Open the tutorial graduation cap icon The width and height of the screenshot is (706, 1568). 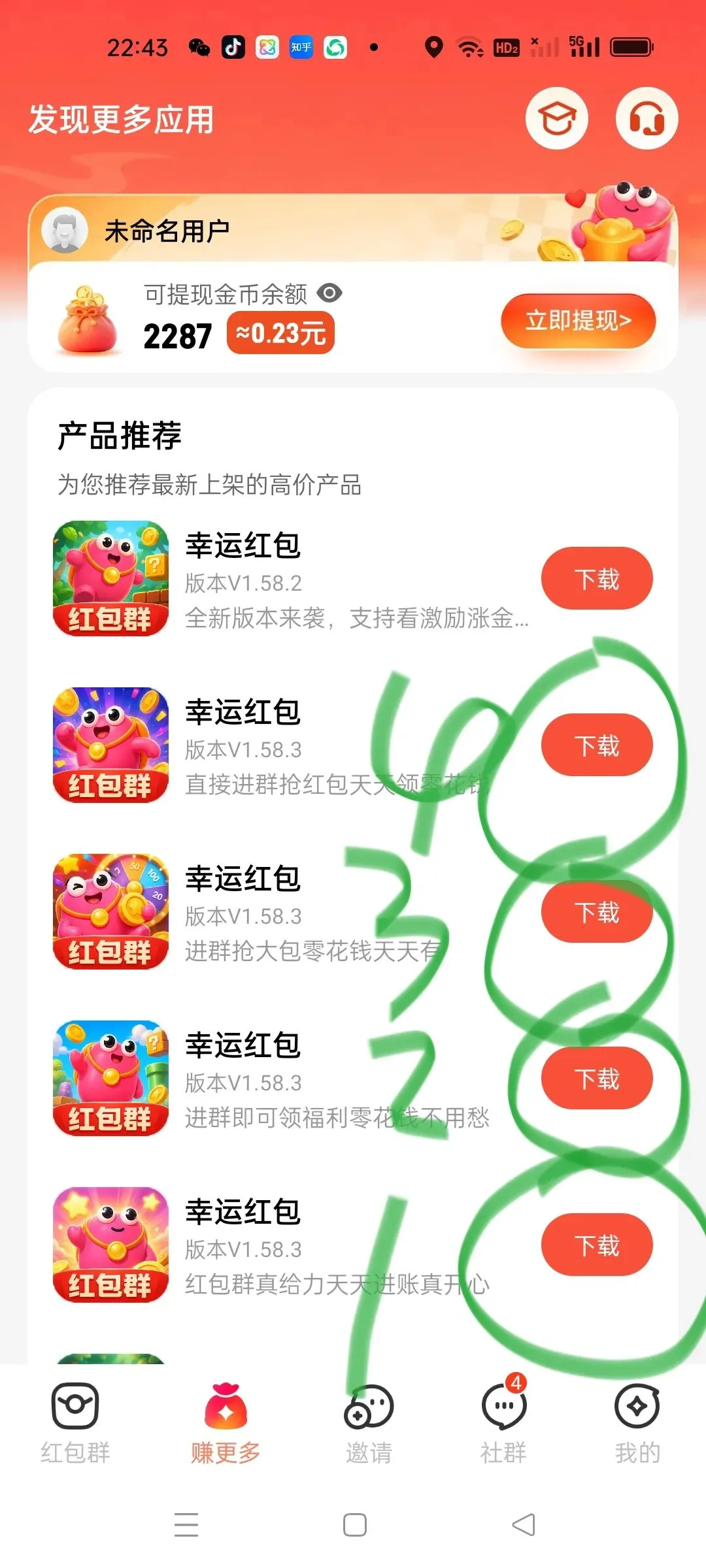point(557,118)
